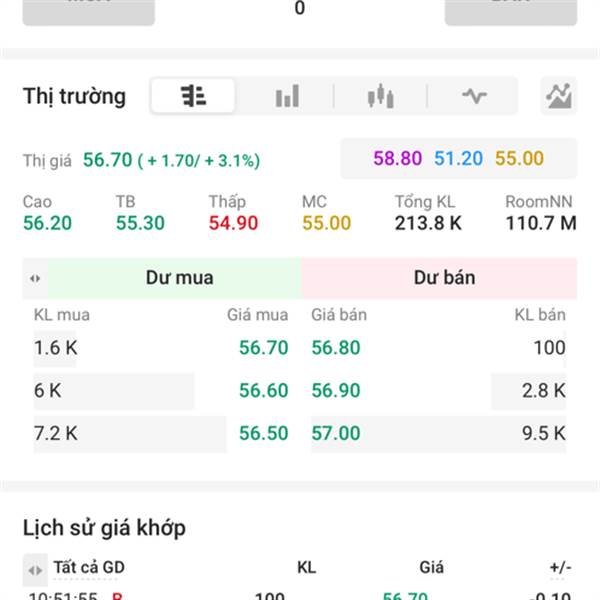Screen dimensions: 600x600
Task: Switch to the order book view tab
Action: (x=193, y=96)
